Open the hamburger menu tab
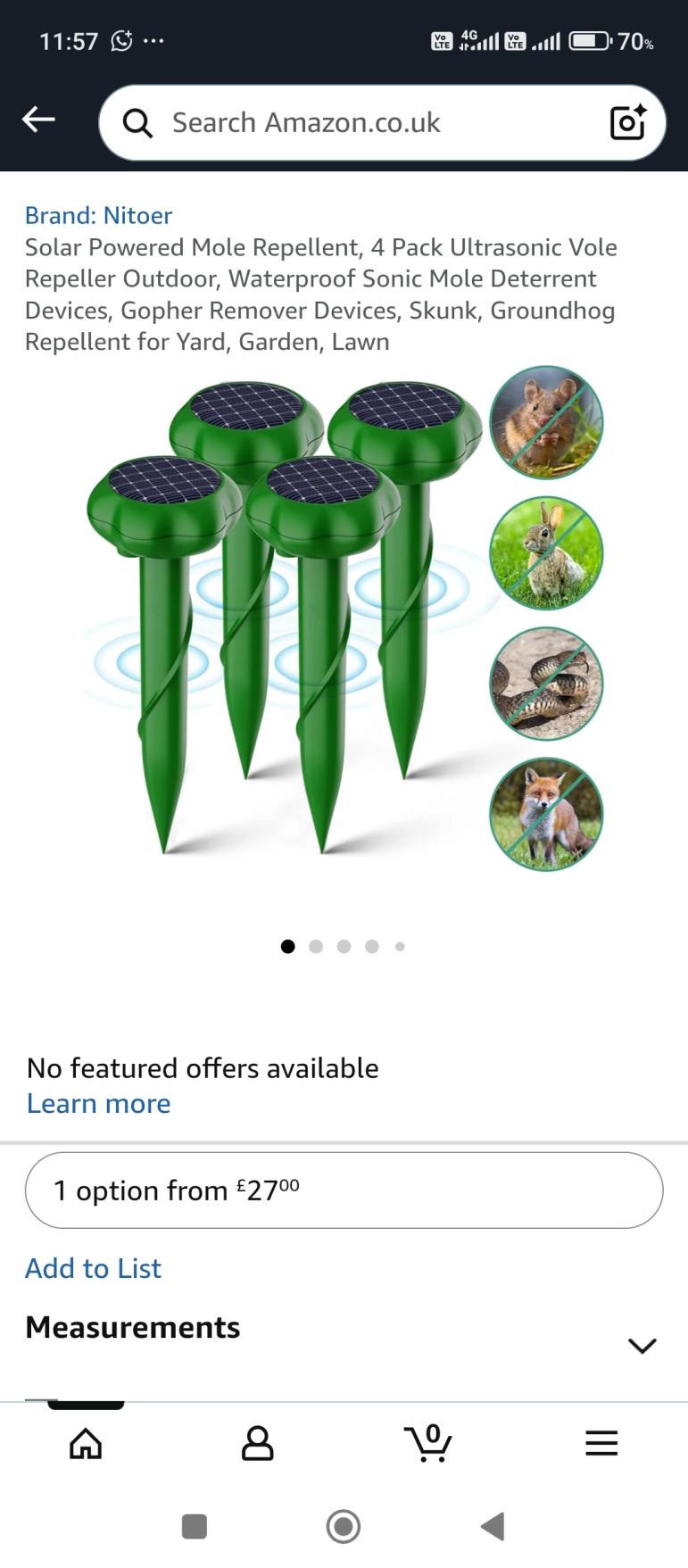Image resolution: width=688 pixels, height=1568 pixels. pos(601,1443)
